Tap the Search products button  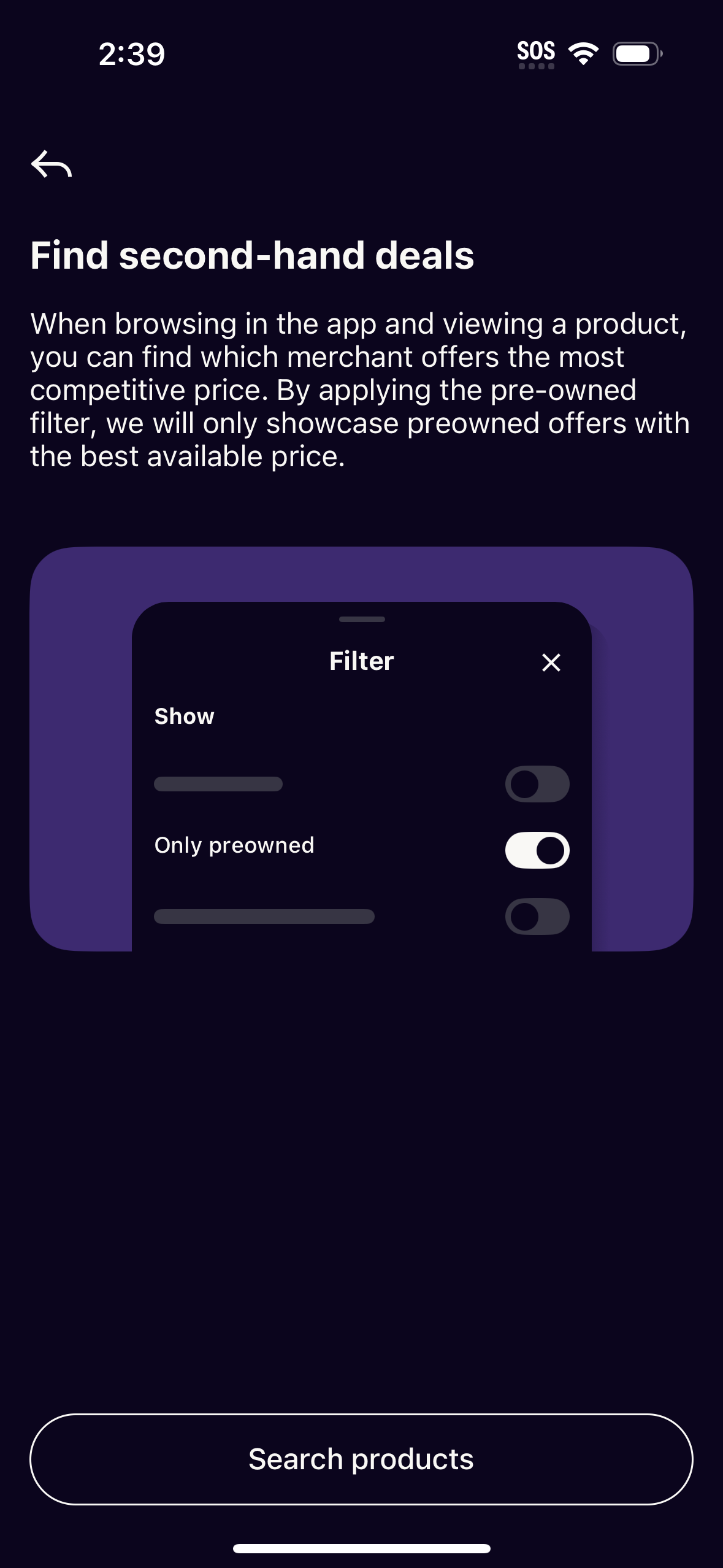tap(361, 1458)
